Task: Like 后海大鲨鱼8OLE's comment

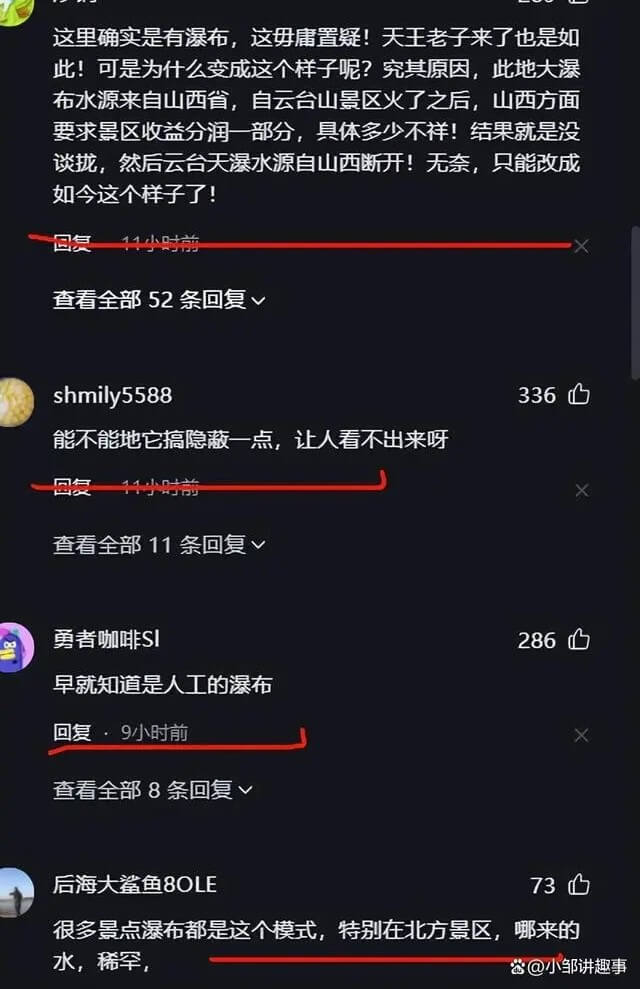Action: (579, 885)
